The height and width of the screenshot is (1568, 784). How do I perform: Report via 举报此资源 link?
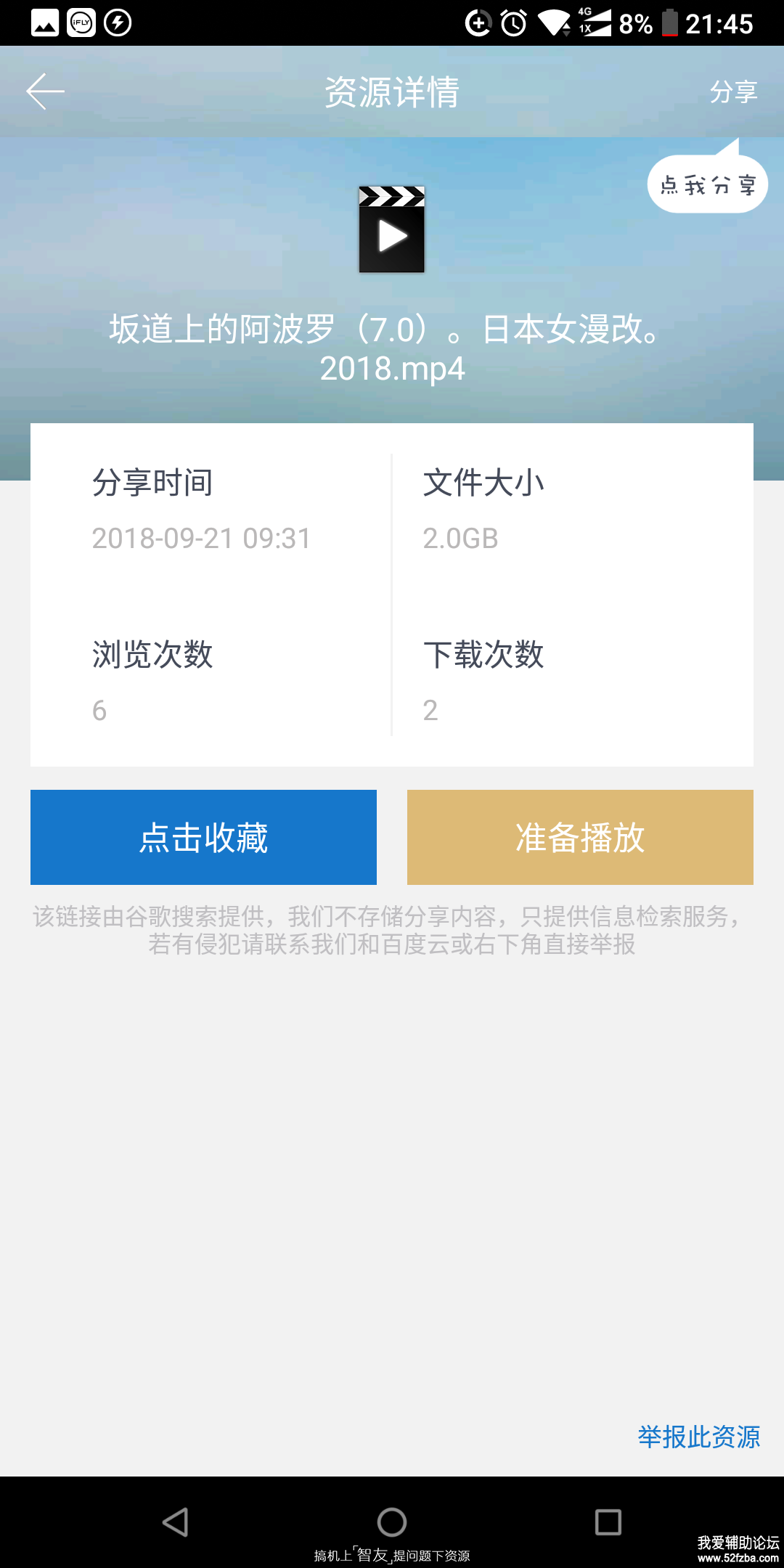(x=698, y=1437)
